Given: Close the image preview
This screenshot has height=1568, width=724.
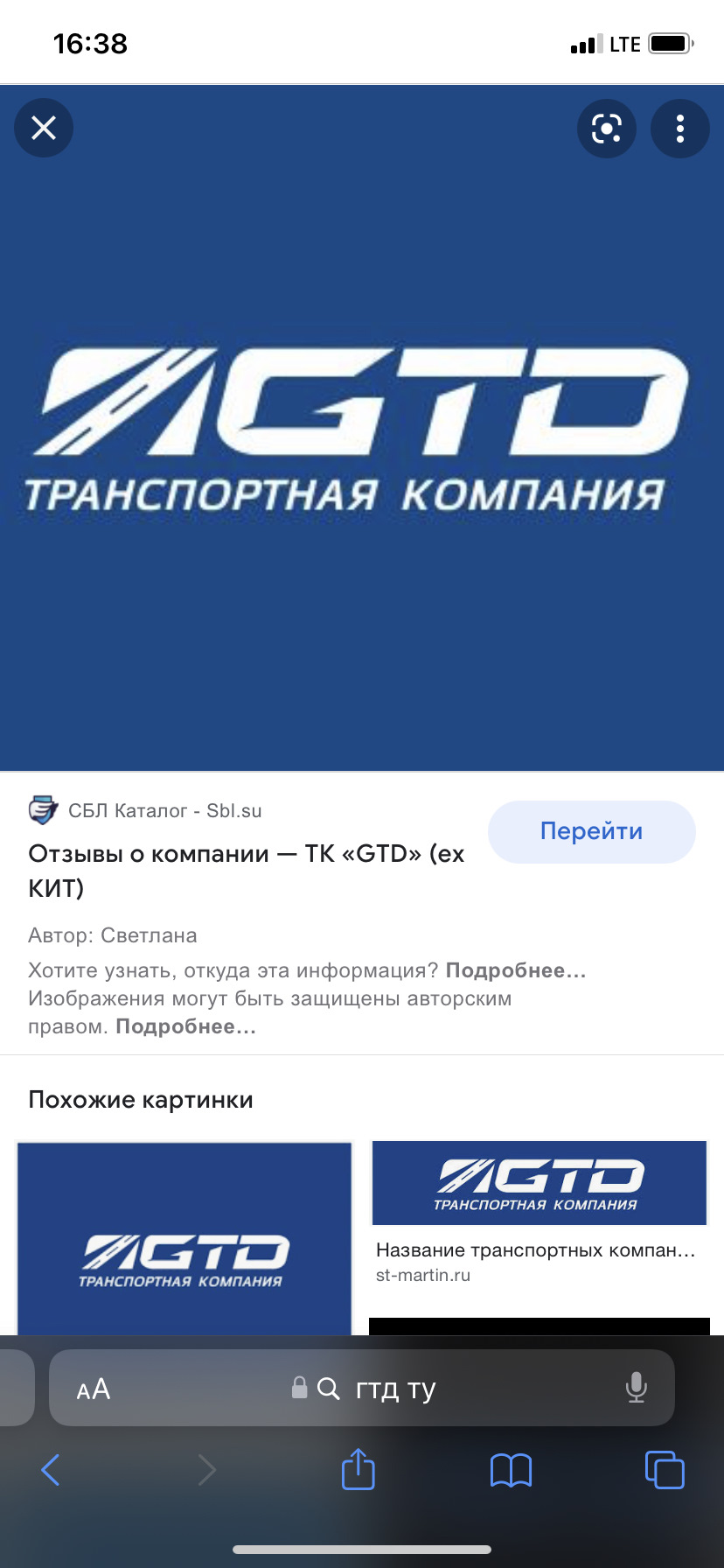Looking at the screenshot, I should pyautogui.click(x=44, y=129).
